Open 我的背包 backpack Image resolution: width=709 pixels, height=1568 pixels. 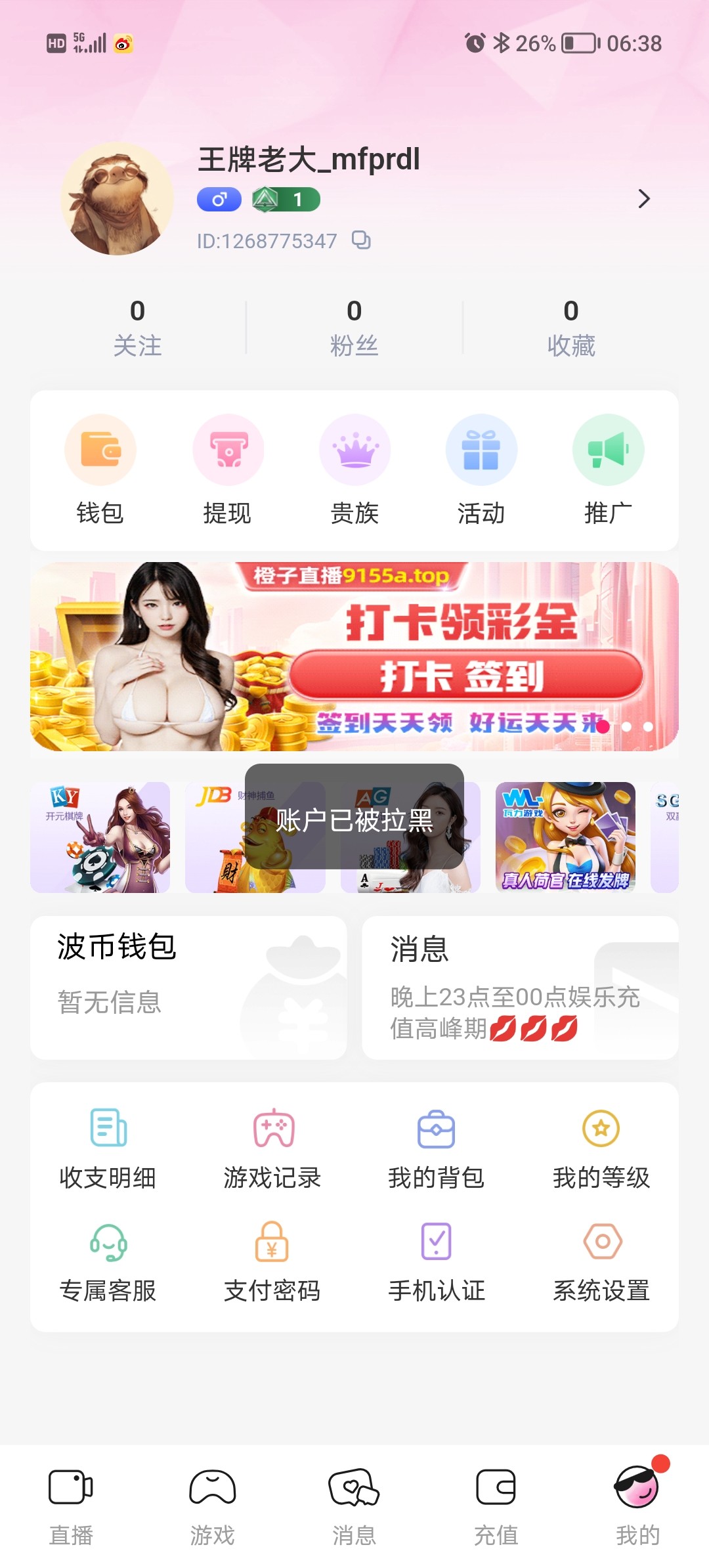pos(437,1149)
